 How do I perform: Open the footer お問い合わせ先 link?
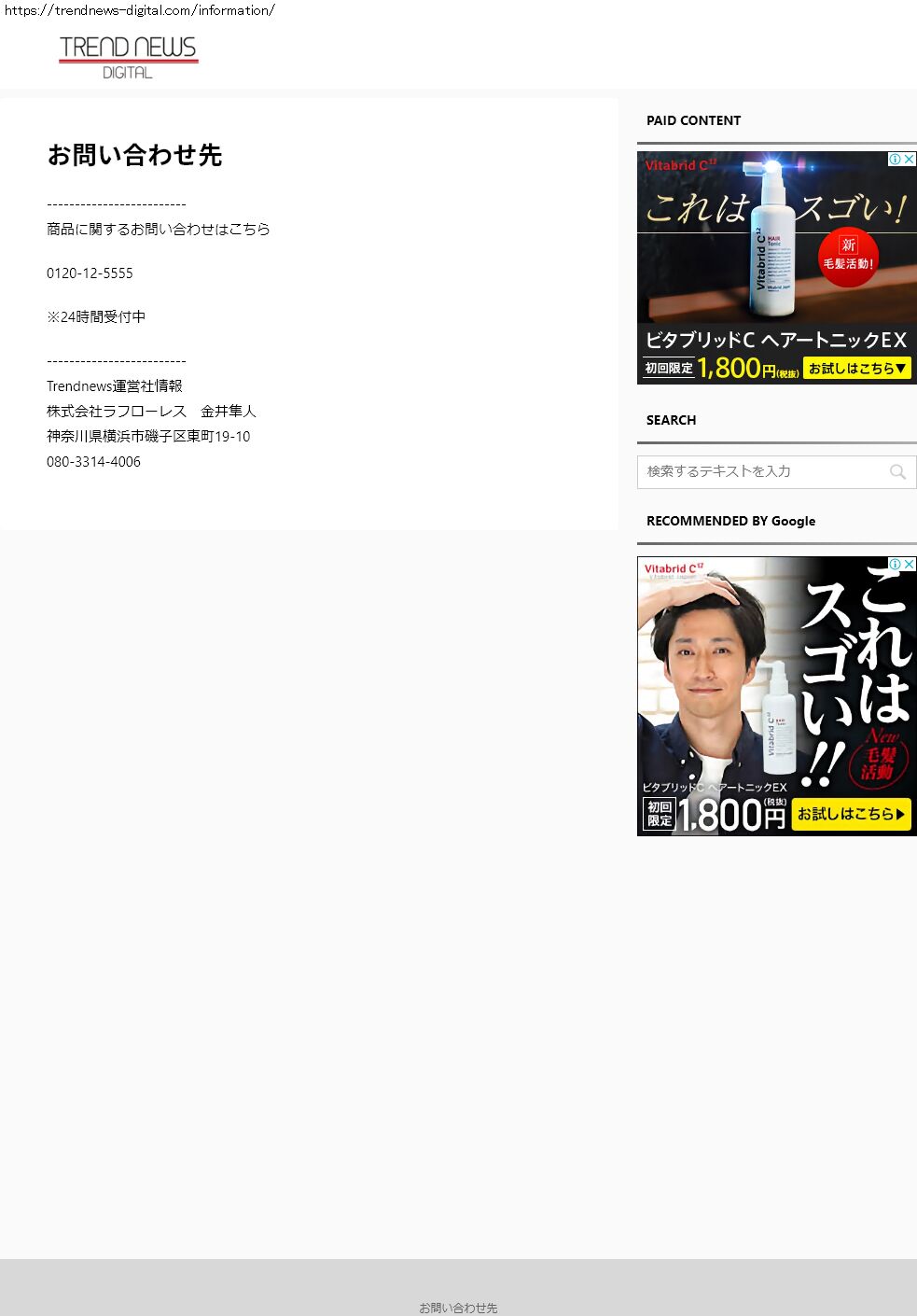click(x=458, y=1308)
